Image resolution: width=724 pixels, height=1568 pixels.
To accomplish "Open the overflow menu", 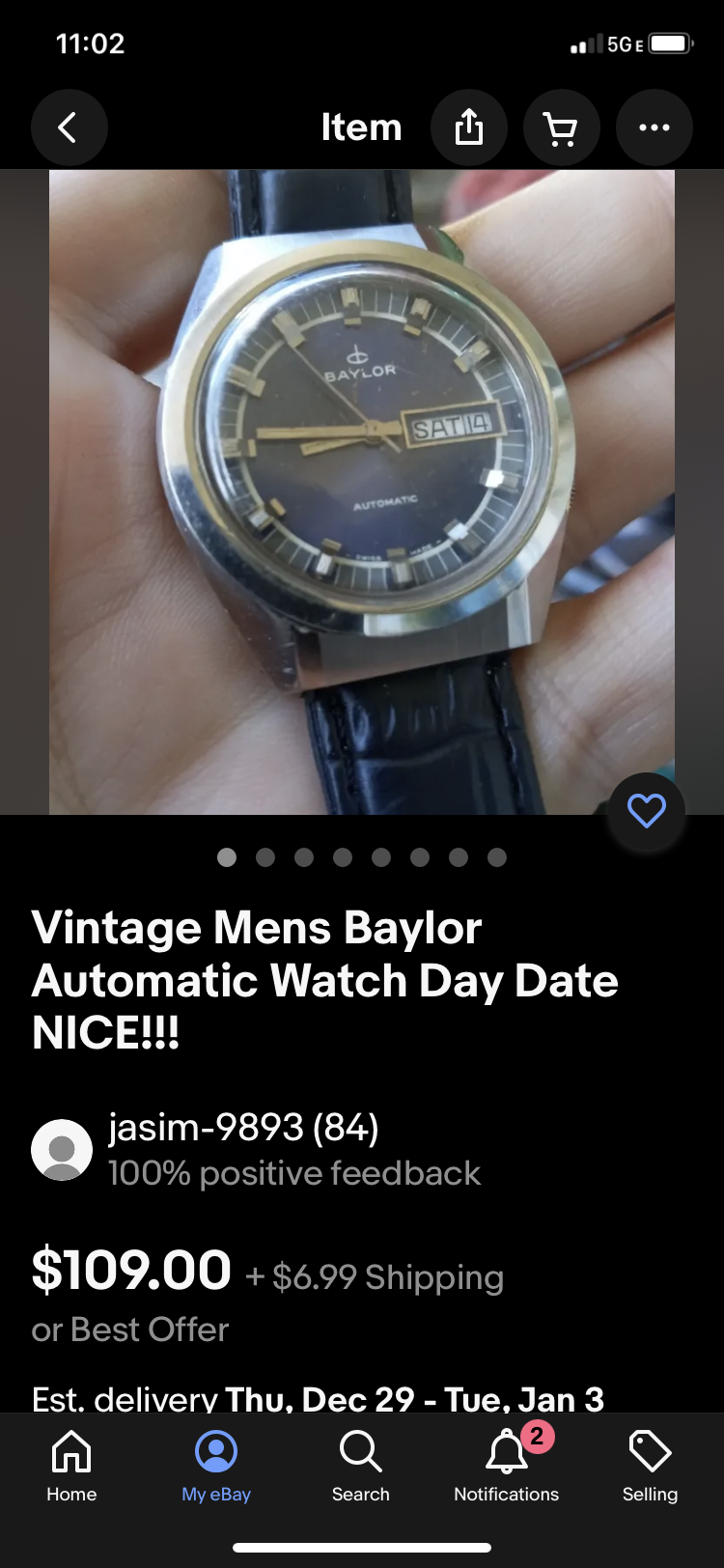I will pos(654,127).
